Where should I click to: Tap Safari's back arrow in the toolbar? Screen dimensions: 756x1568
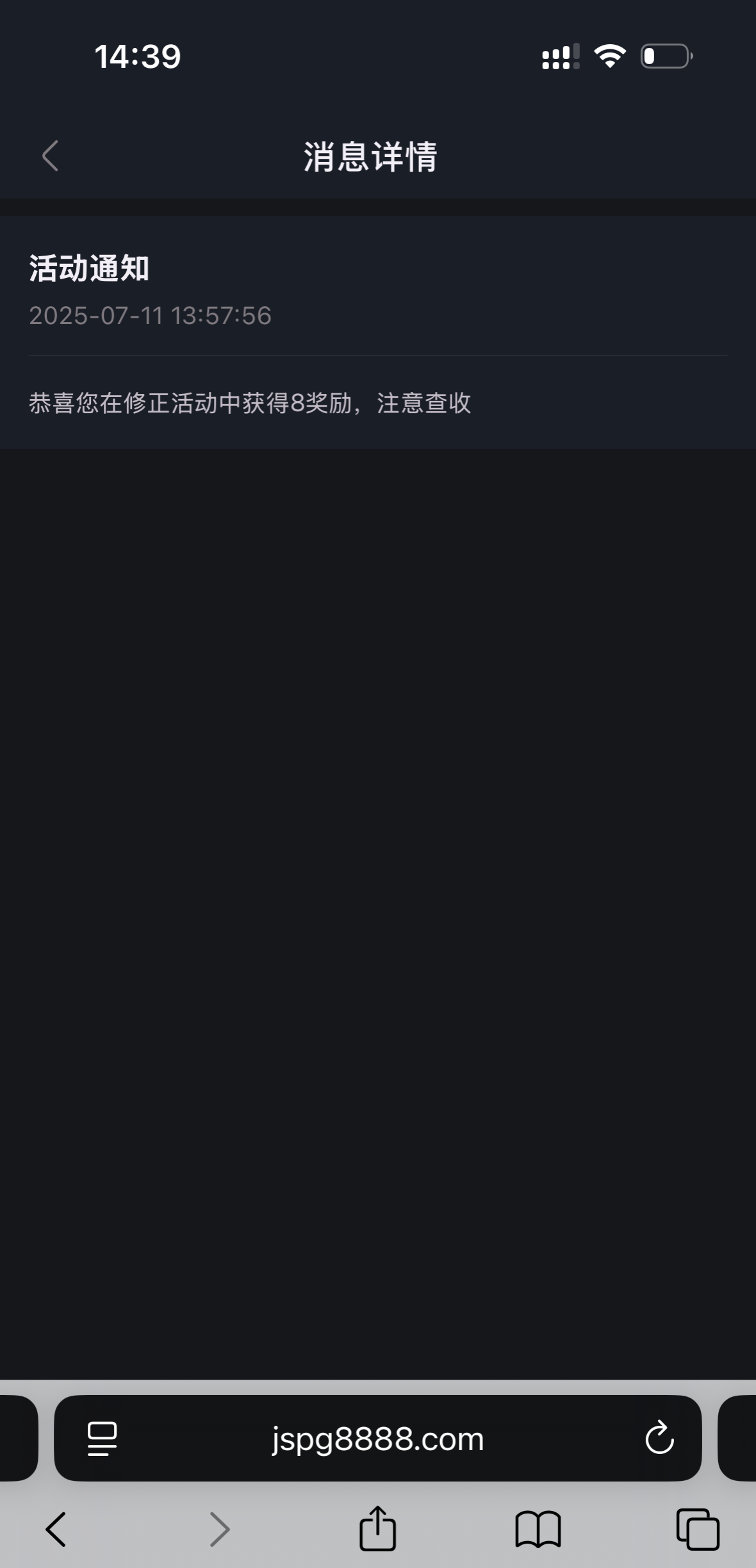coord(56,1530)
